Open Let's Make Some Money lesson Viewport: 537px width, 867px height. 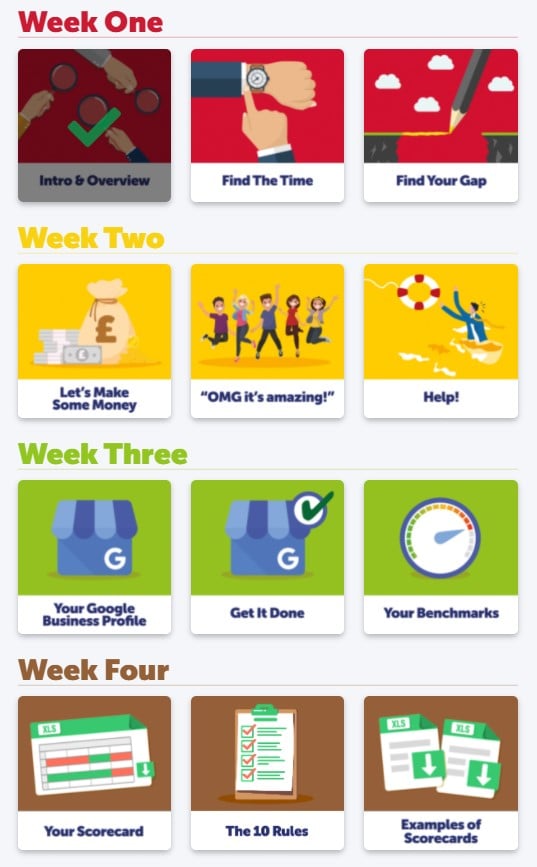tap(95, 341)
